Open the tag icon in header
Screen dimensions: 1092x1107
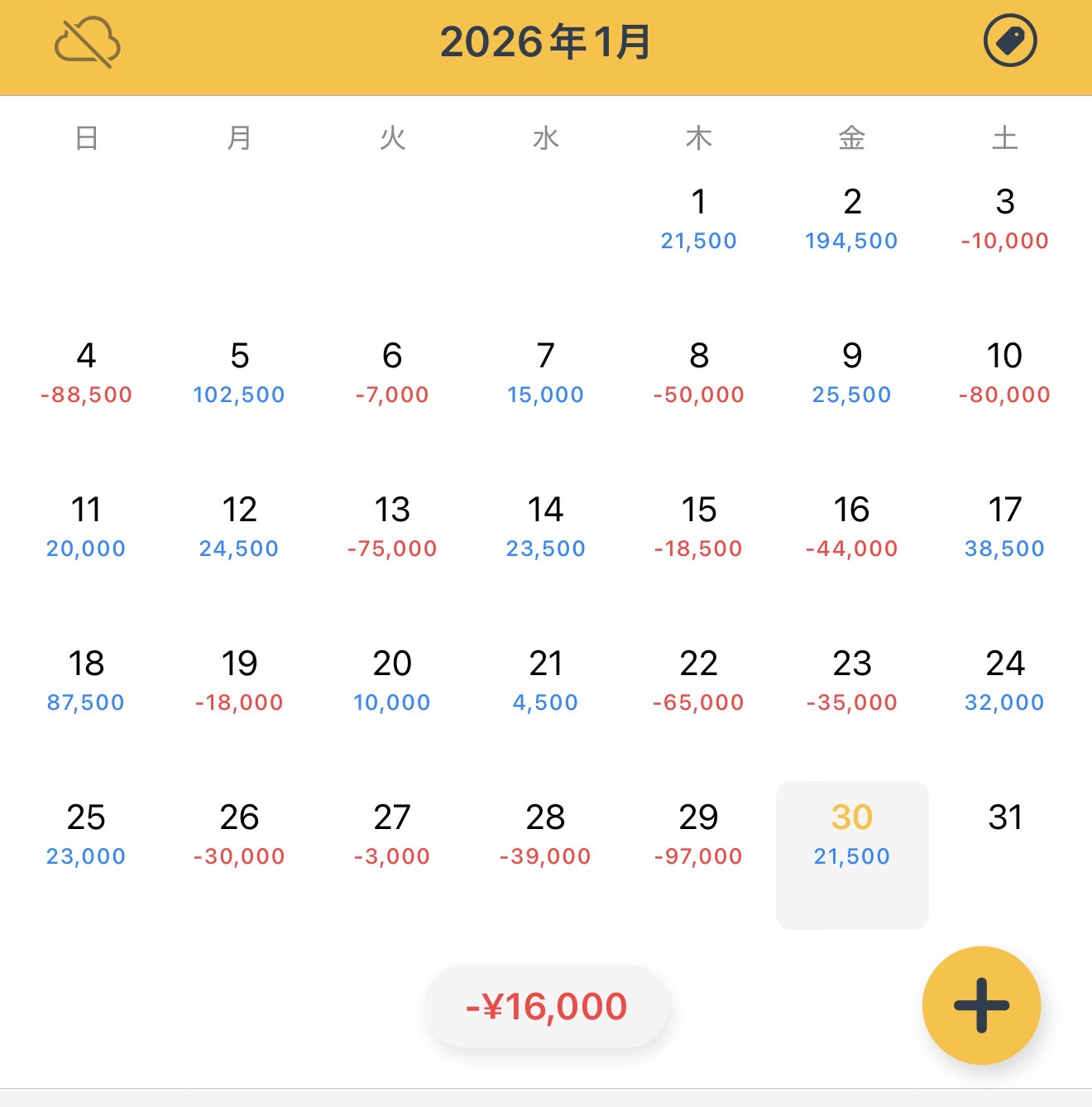click(x=1009, y=41)
